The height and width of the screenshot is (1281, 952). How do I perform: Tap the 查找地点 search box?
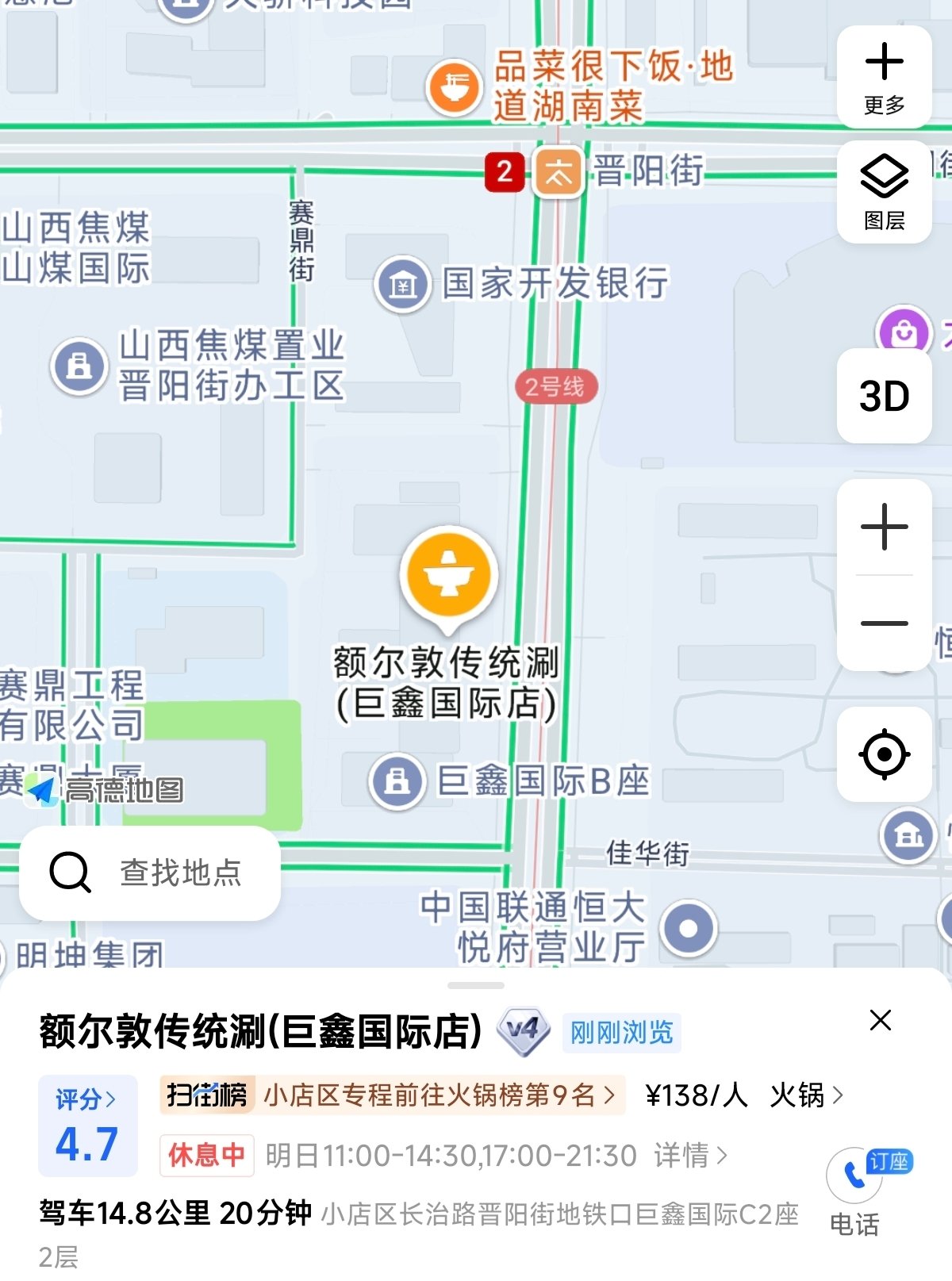[x=150, y=873]
